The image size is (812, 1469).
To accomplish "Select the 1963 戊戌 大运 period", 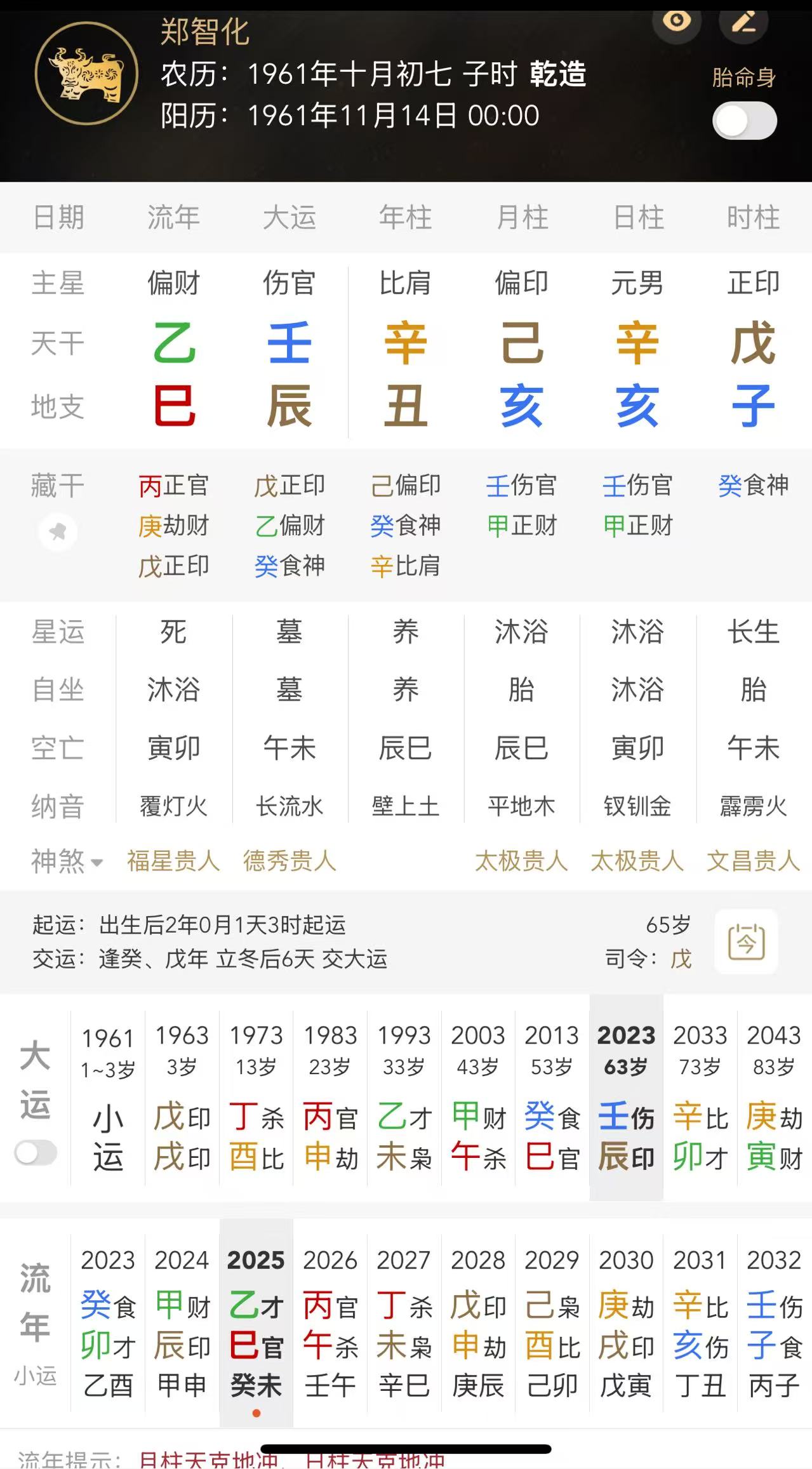I will tap(182, 1098).
